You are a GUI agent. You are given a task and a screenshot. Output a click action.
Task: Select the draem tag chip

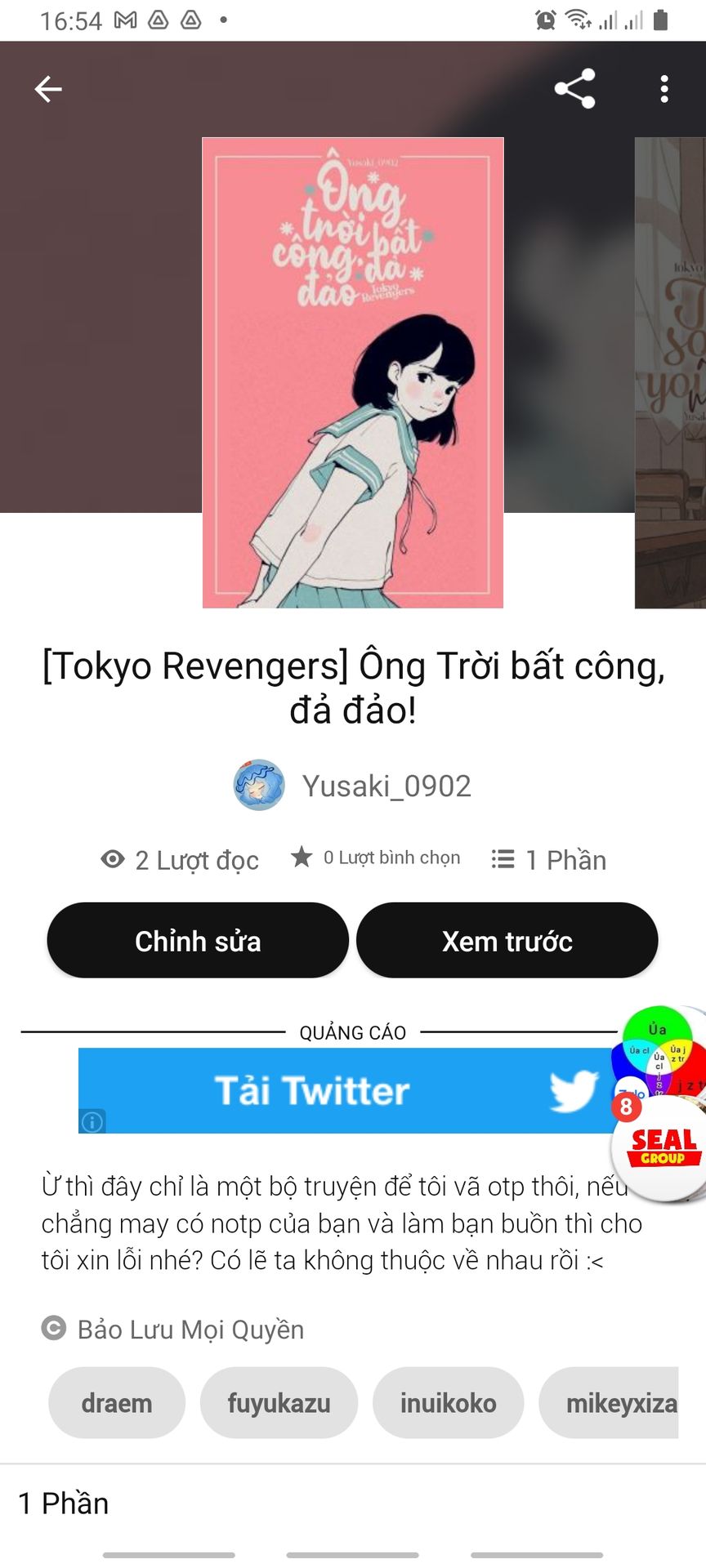point(117,1403)
